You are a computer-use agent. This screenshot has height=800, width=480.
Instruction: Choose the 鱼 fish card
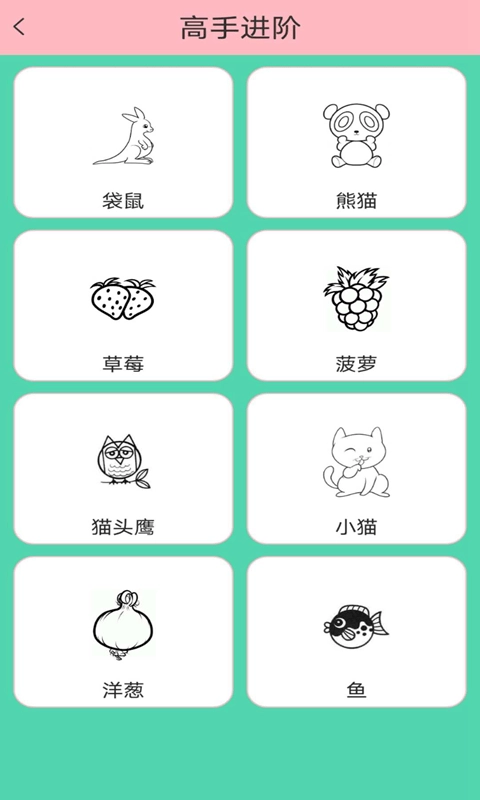click(357, 632)
